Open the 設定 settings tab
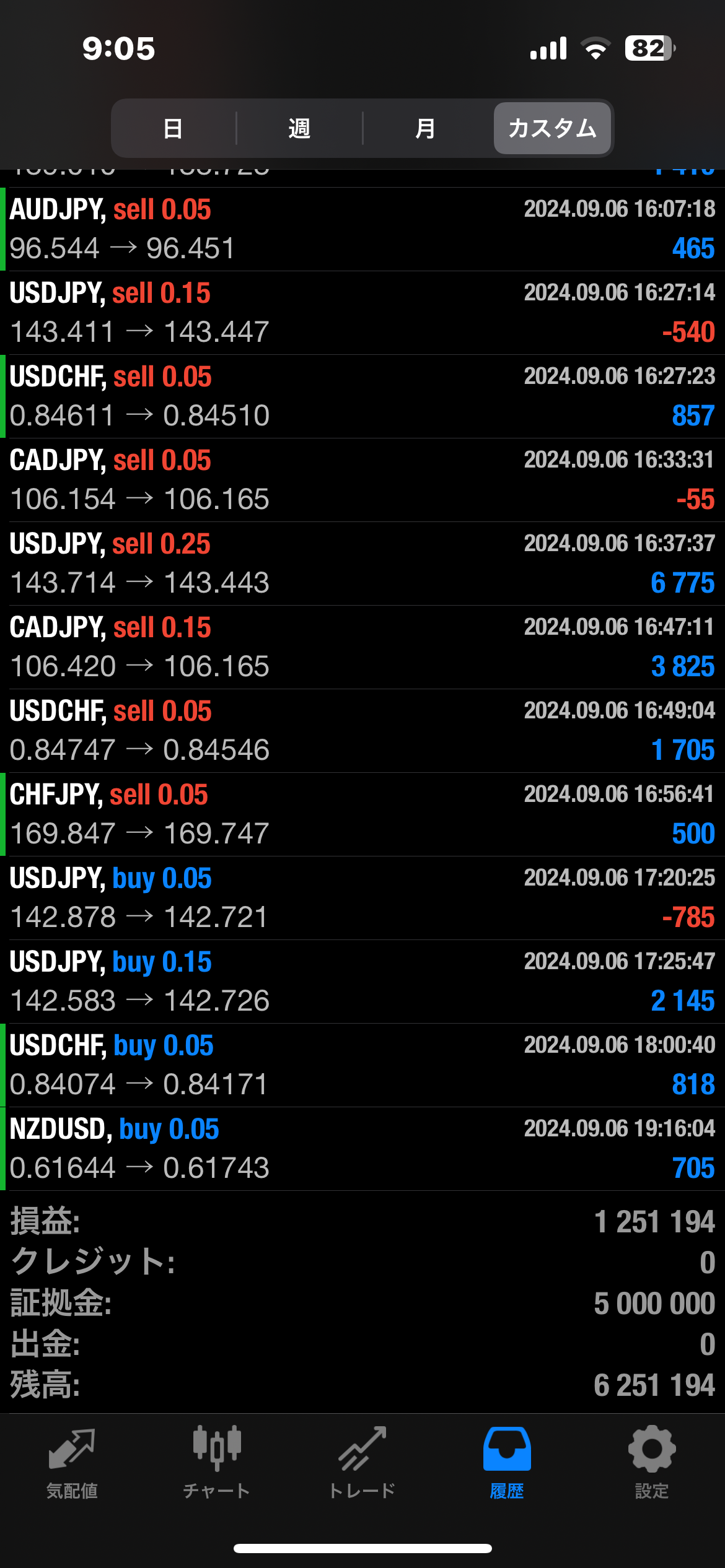The width and height of the screenshot is (725, 1568). (x=652, y=1463)
